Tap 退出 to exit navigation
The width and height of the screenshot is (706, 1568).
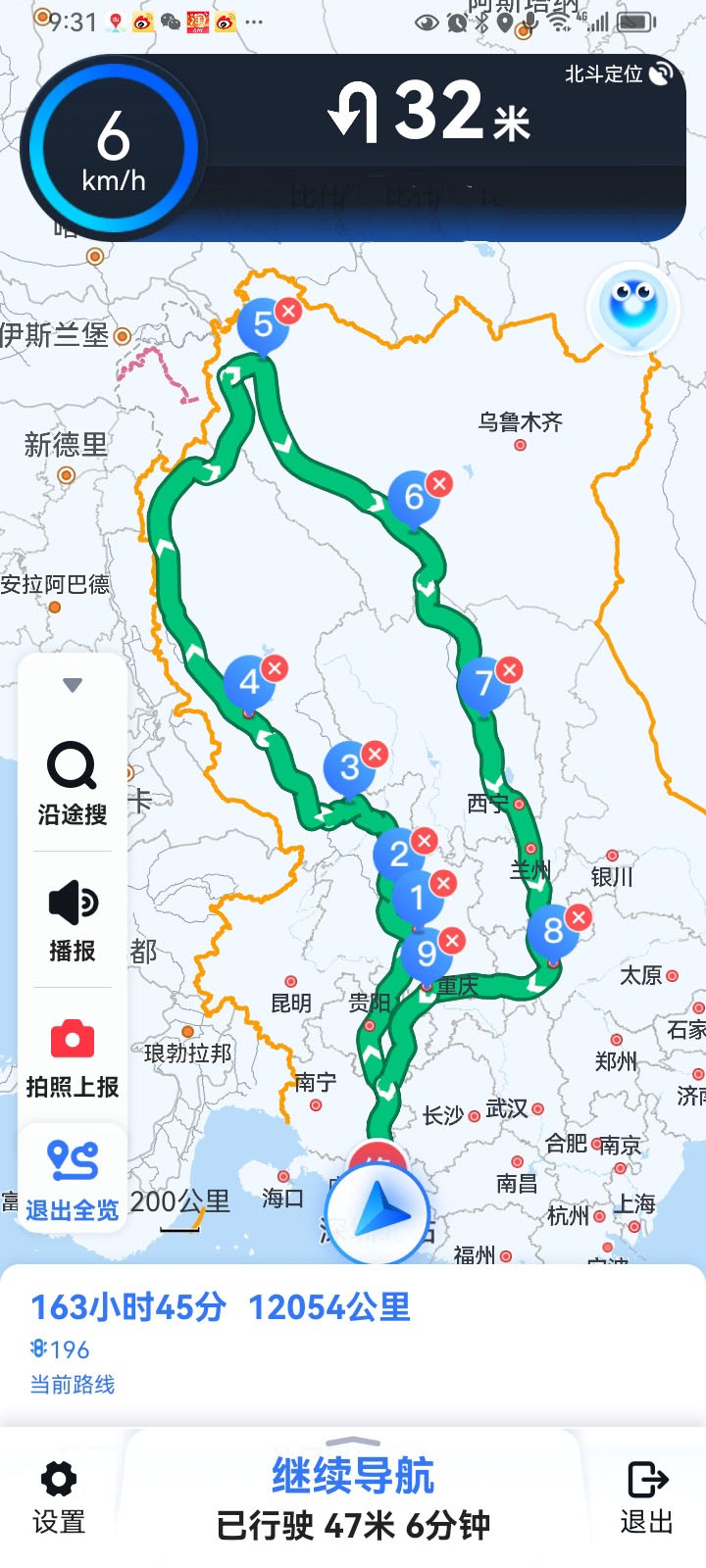point(646,1499)
